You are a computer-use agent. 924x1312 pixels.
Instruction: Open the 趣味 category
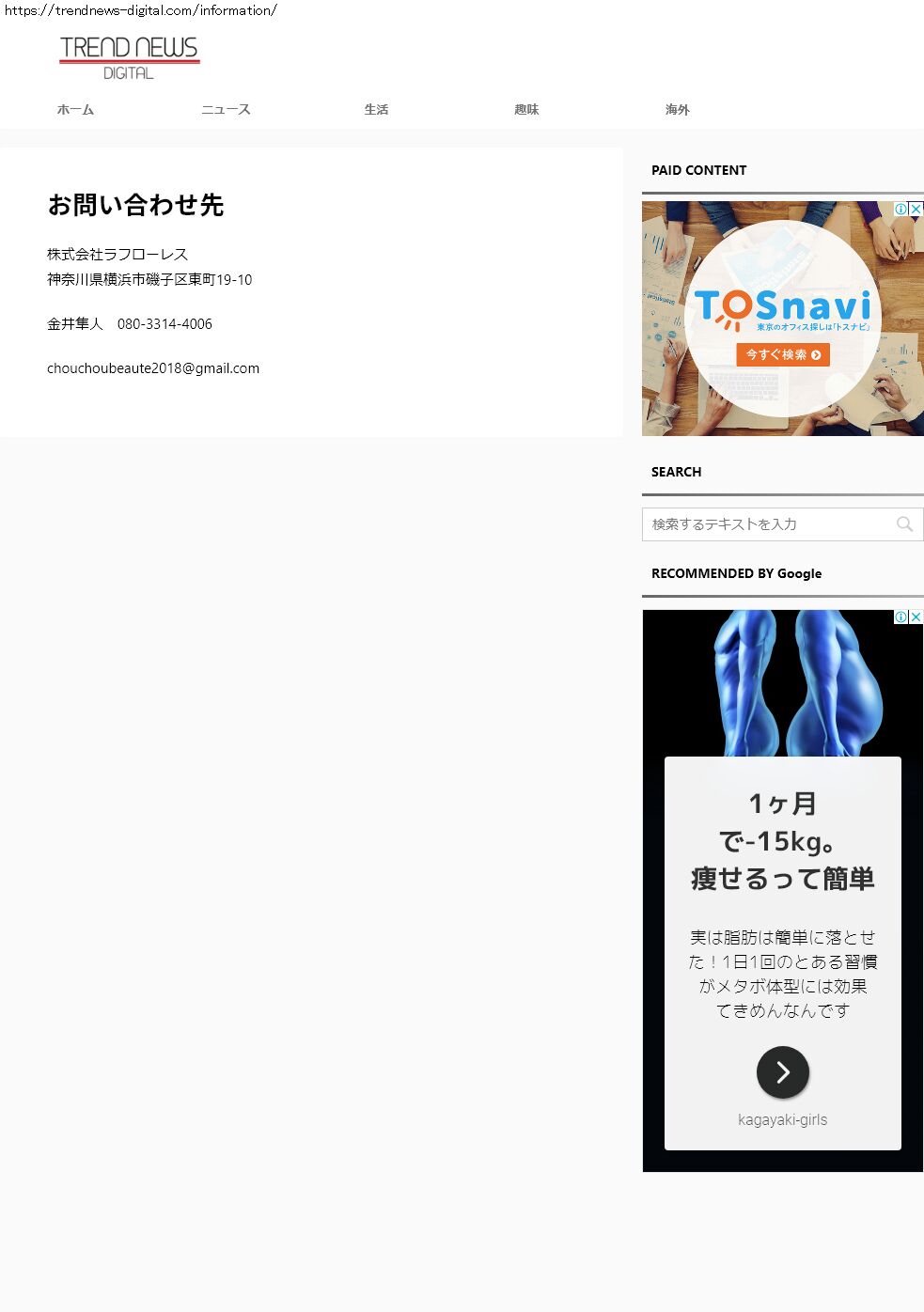tap(526, 110)
